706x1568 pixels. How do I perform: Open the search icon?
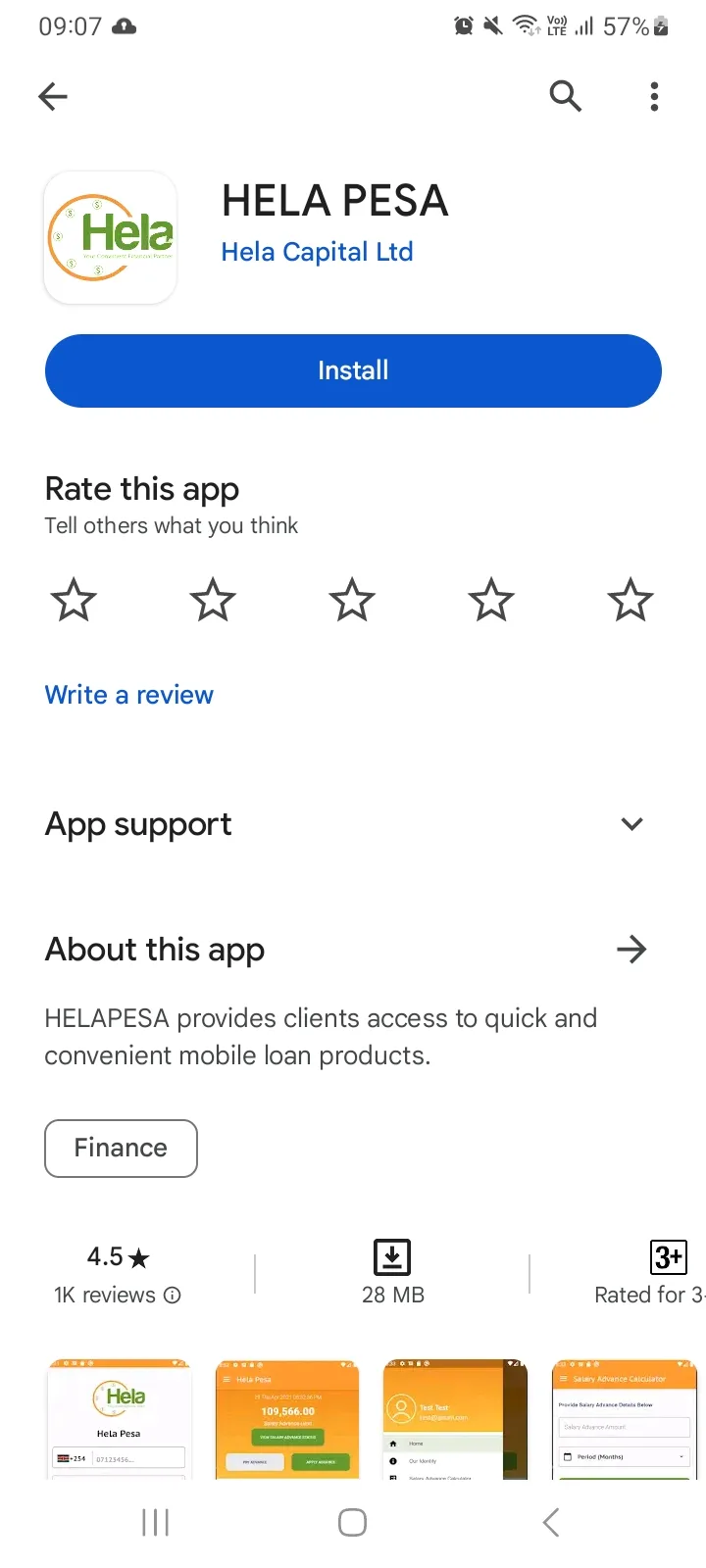click(x=565, y=96)
